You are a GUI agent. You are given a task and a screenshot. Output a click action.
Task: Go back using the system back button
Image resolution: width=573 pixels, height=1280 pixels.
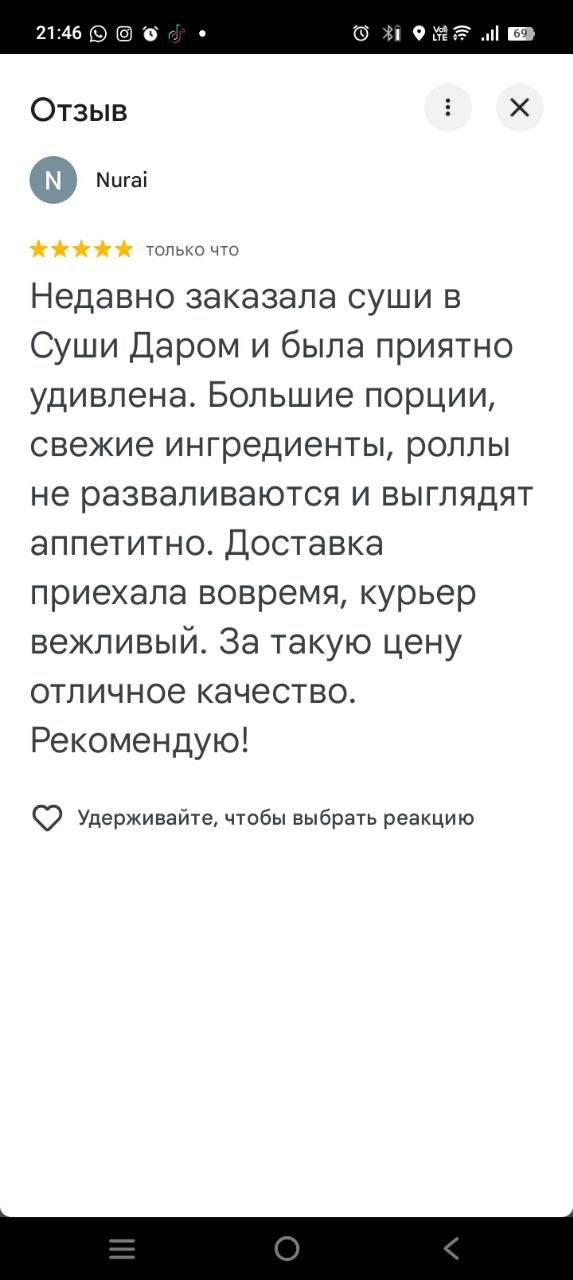point(451,1248)
